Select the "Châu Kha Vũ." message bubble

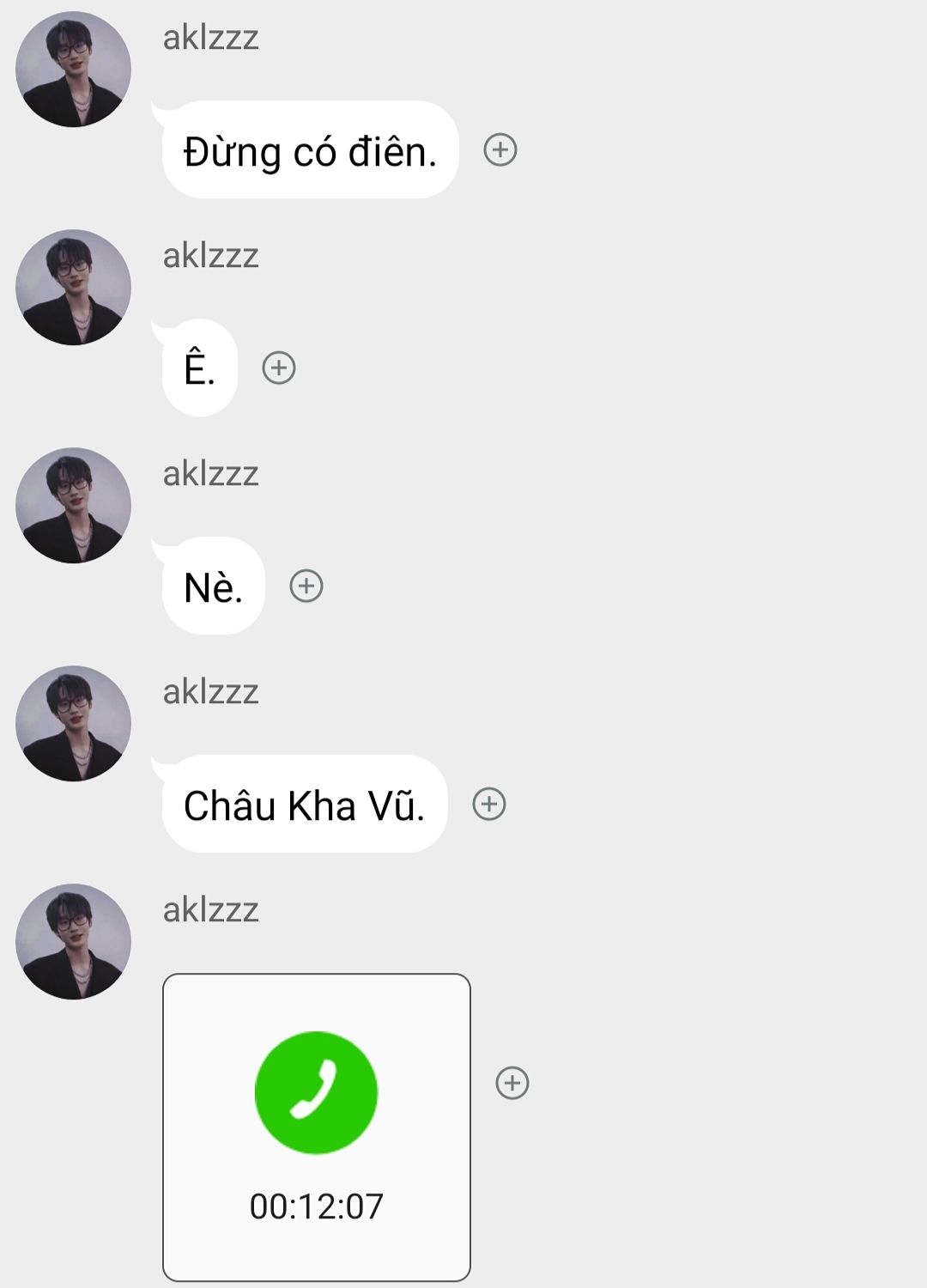(x=305, y=805)
